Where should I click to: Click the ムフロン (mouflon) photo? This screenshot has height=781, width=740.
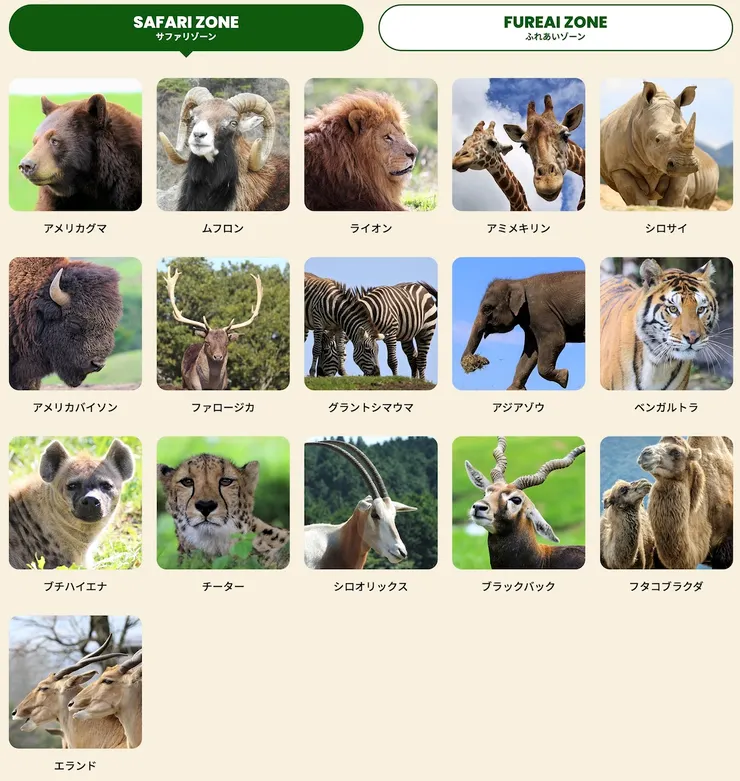224,145
